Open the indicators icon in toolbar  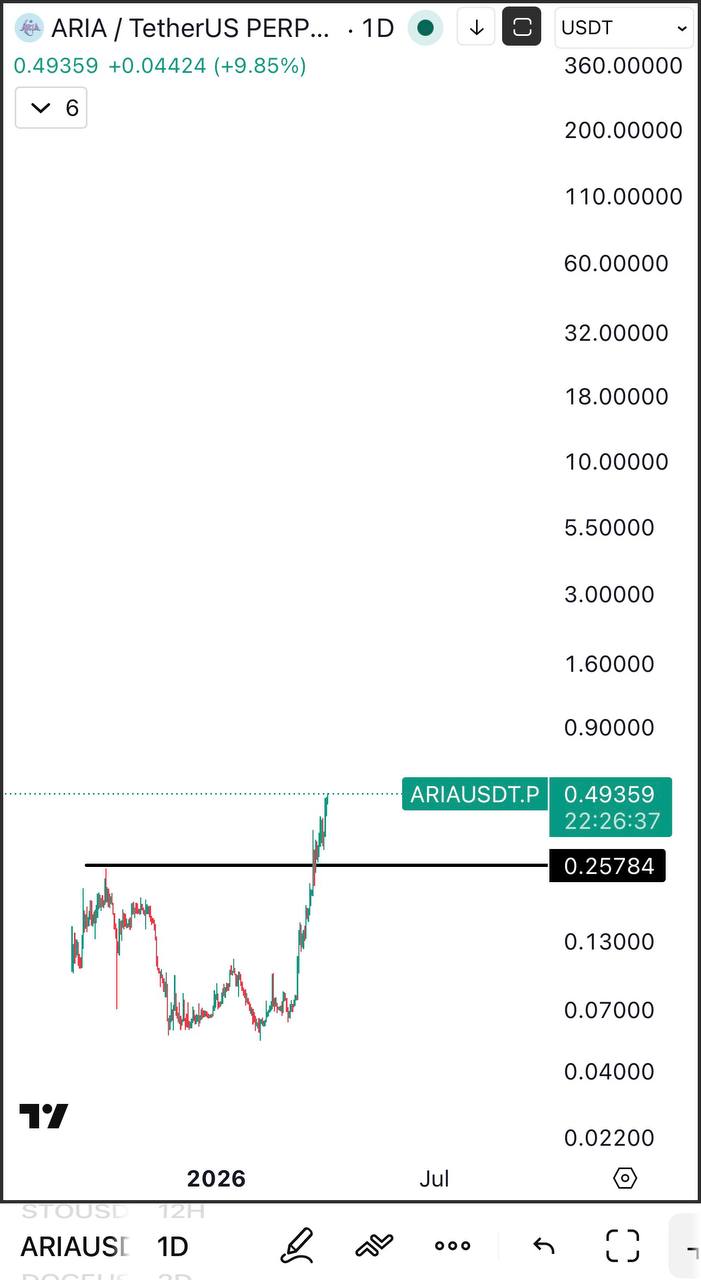374,1245
